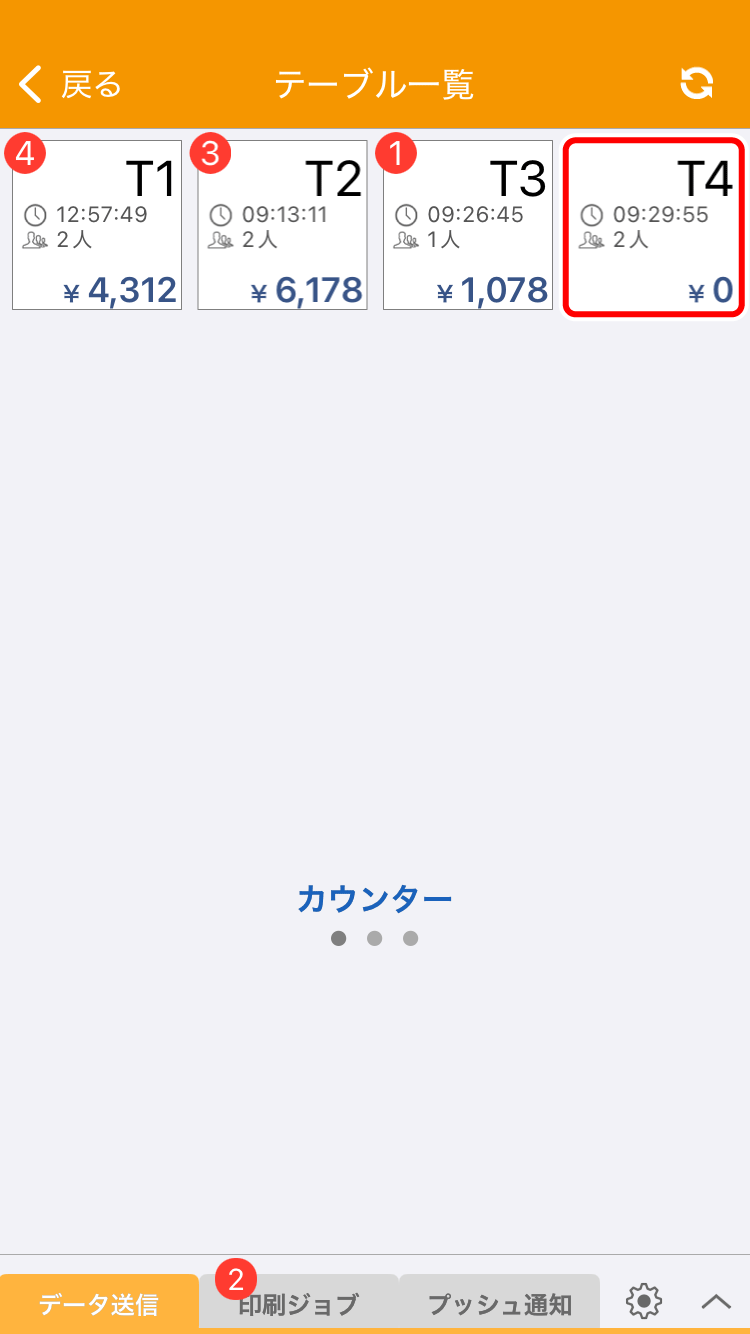This screenshot has height=1334, width=750.
Task: Open table T1 with ¥4,312
Action: click(97, 225)
